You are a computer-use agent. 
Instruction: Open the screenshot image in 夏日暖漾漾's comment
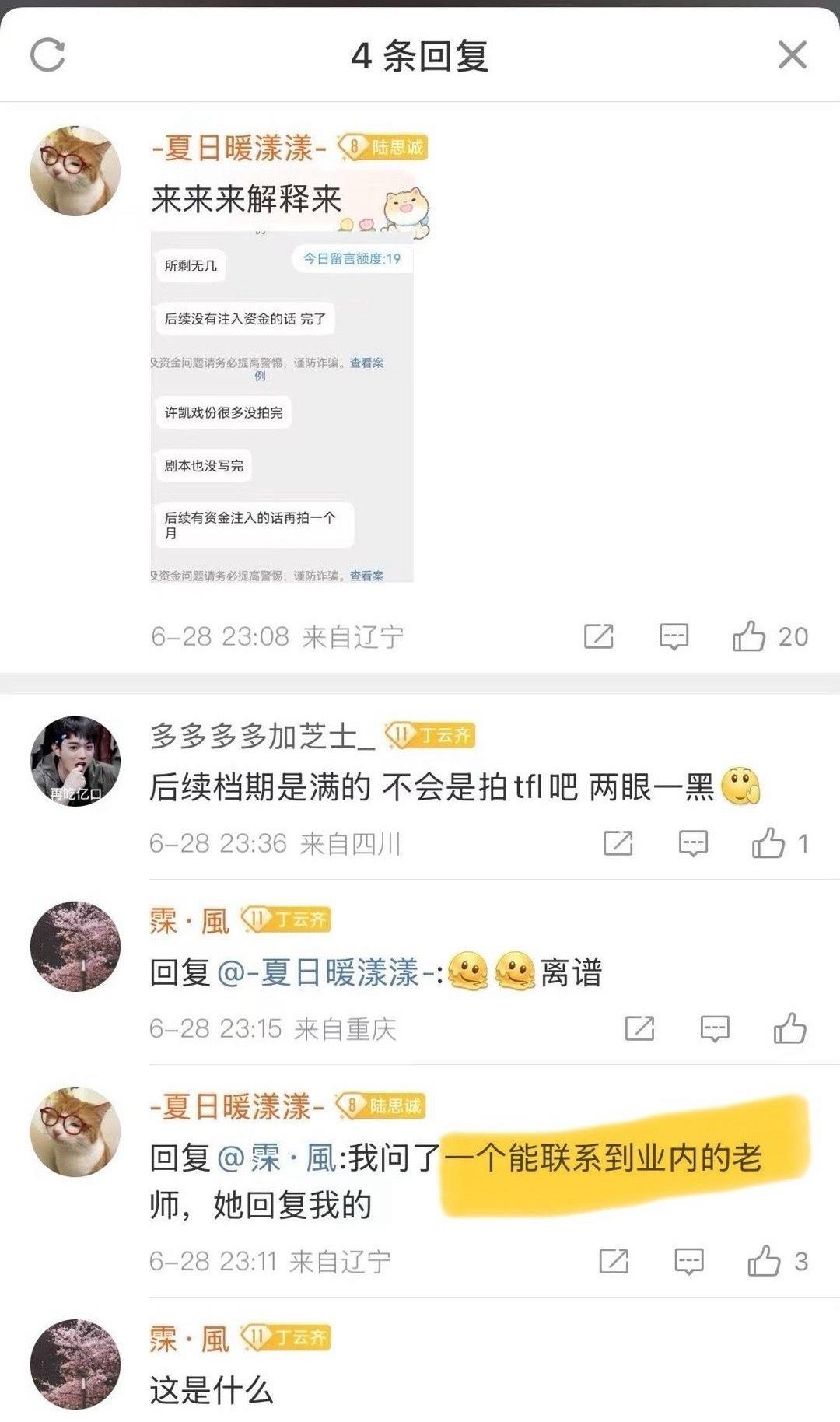tap(282, 406)
